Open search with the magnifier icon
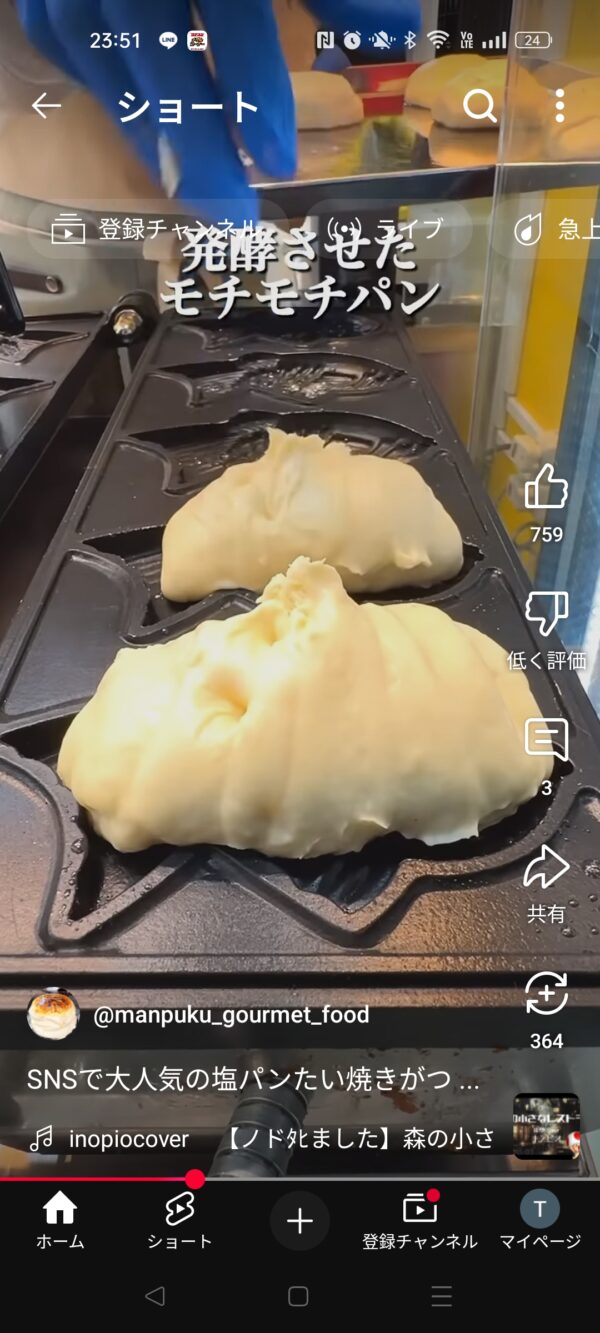Image resolution: width=600 pixels, height=1333 pixels. [x=480, y=106]
